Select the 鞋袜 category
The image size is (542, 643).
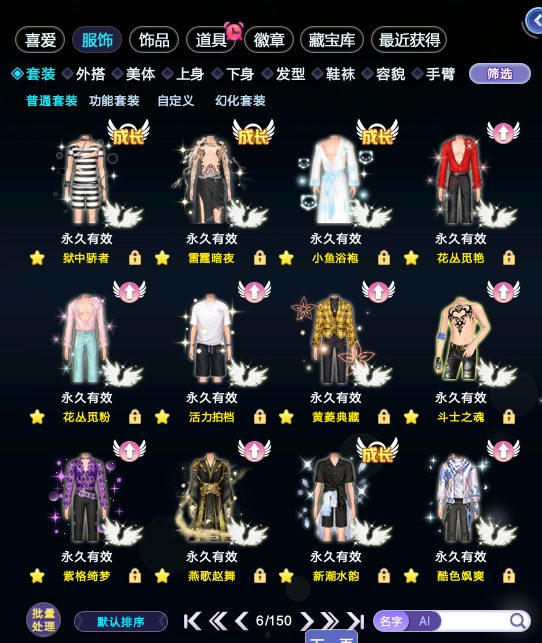tap(340, 74)
